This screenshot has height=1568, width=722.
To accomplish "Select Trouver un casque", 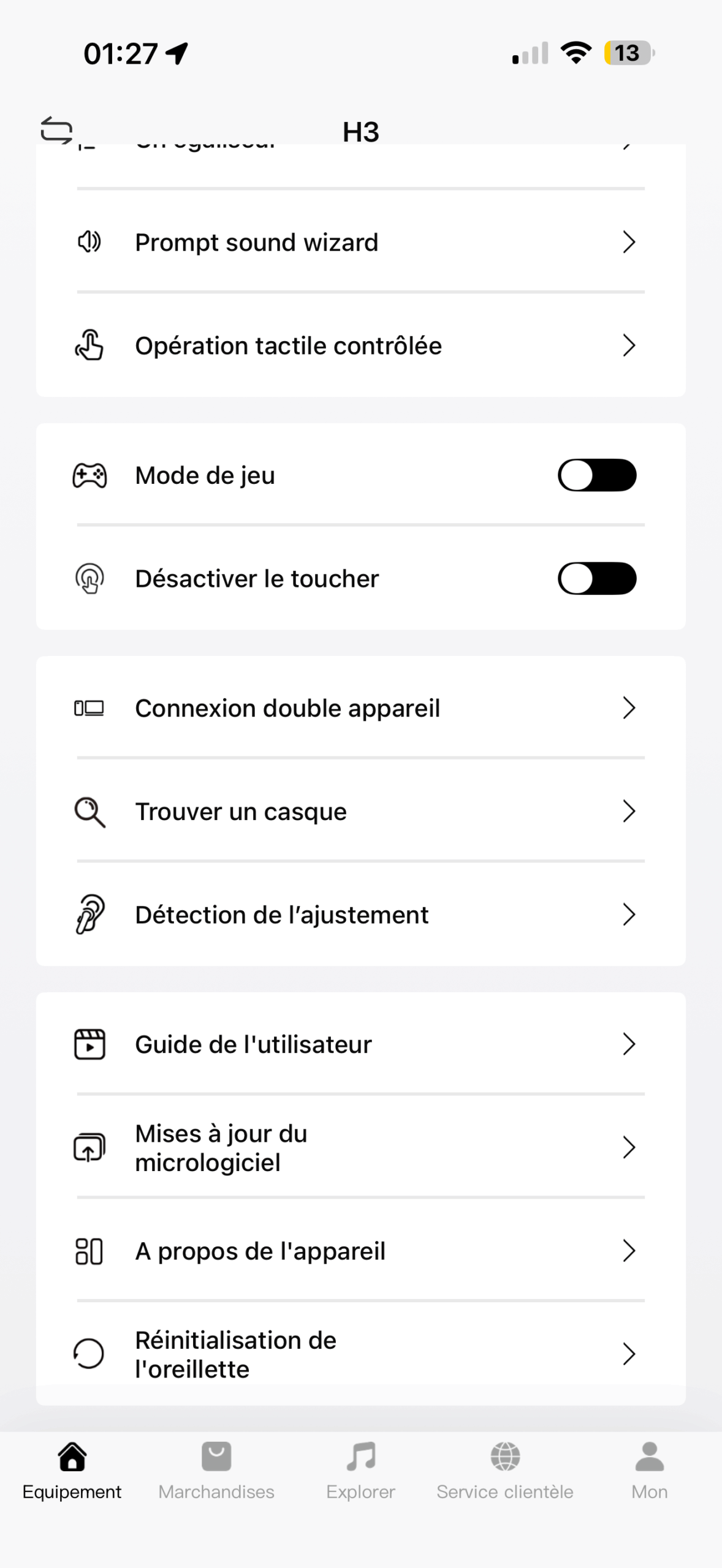I will point(360,812).
